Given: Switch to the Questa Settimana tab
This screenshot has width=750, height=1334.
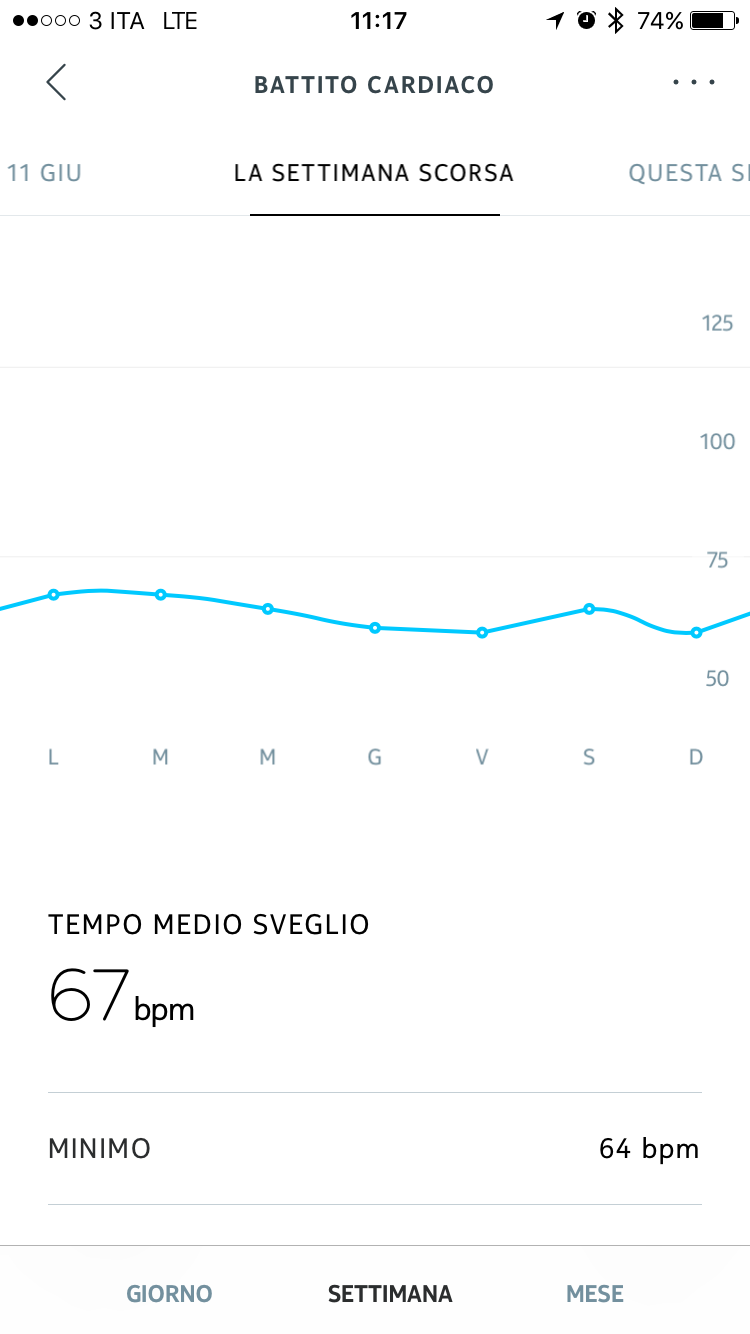Looking at the screenshot, I should 688,173.
